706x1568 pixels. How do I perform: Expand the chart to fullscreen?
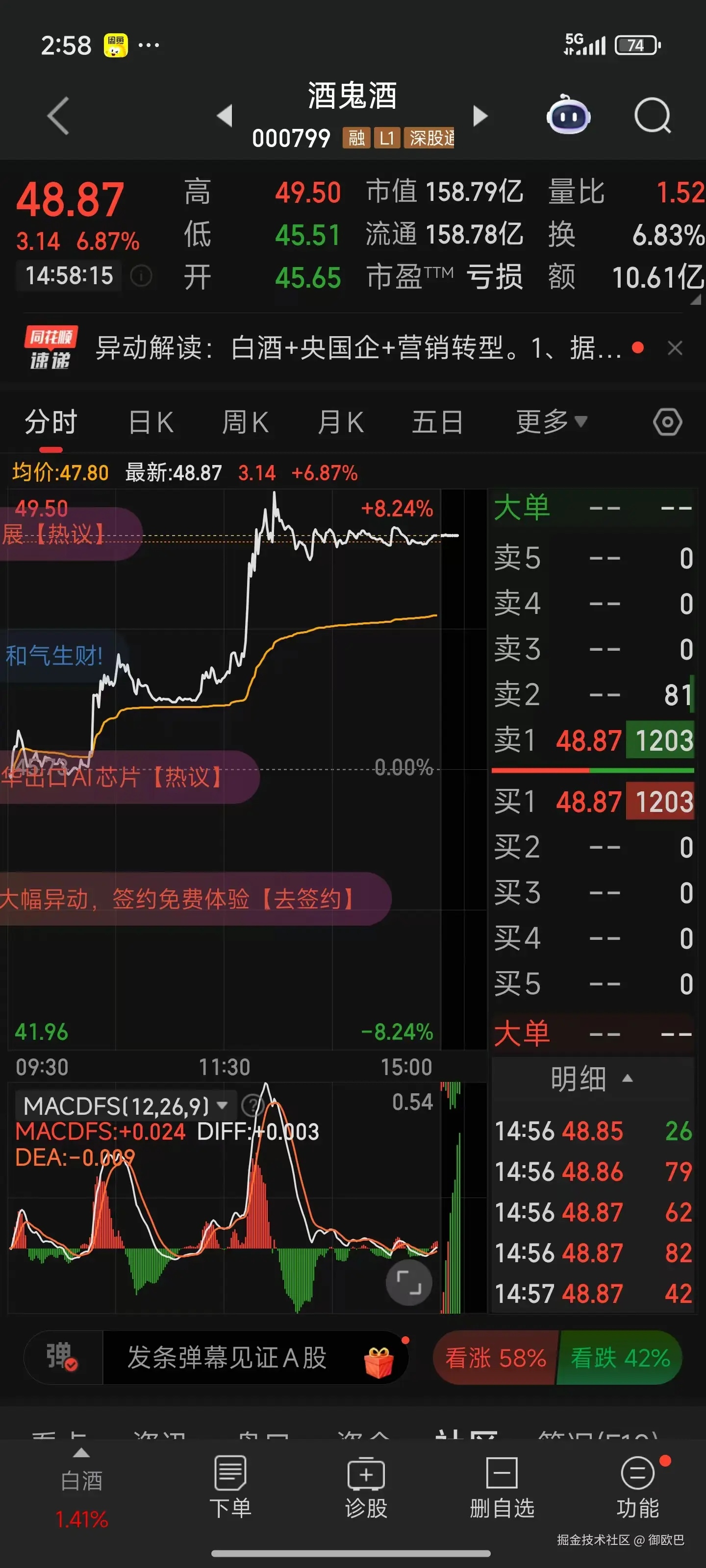[409, 1282]
